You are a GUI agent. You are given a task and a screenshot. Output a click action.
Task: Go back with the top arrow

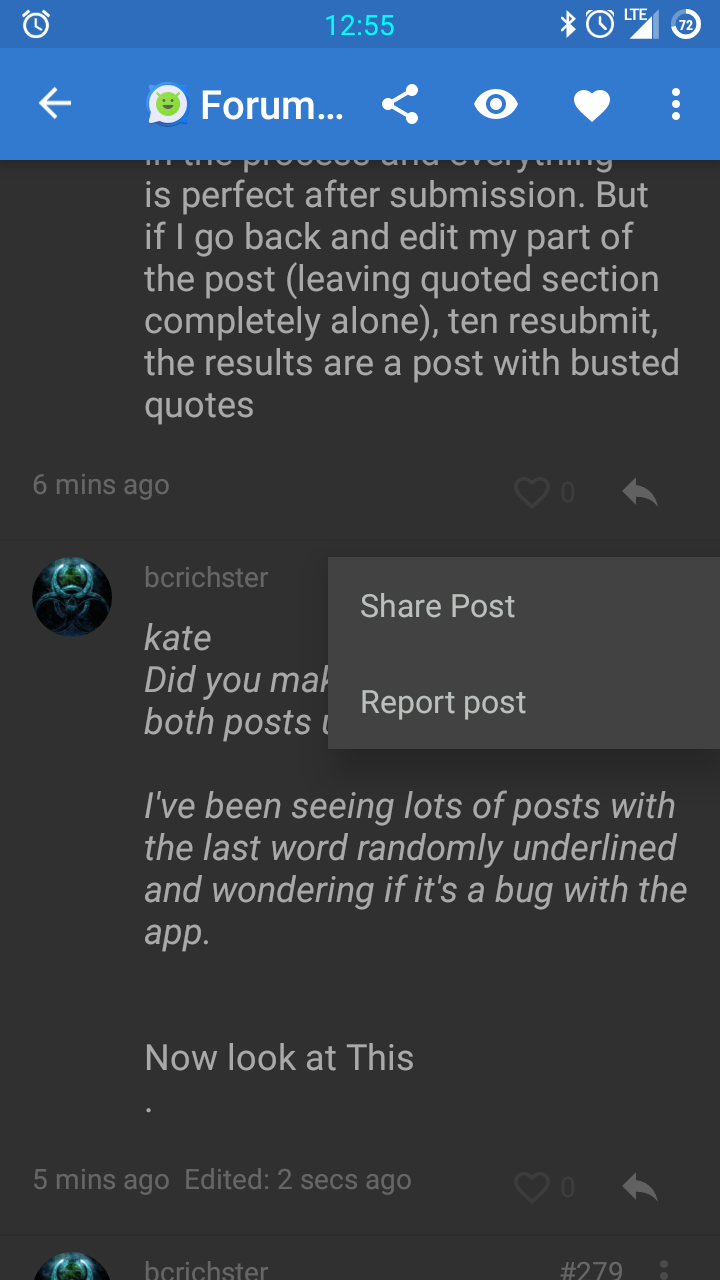click(55, 104)
